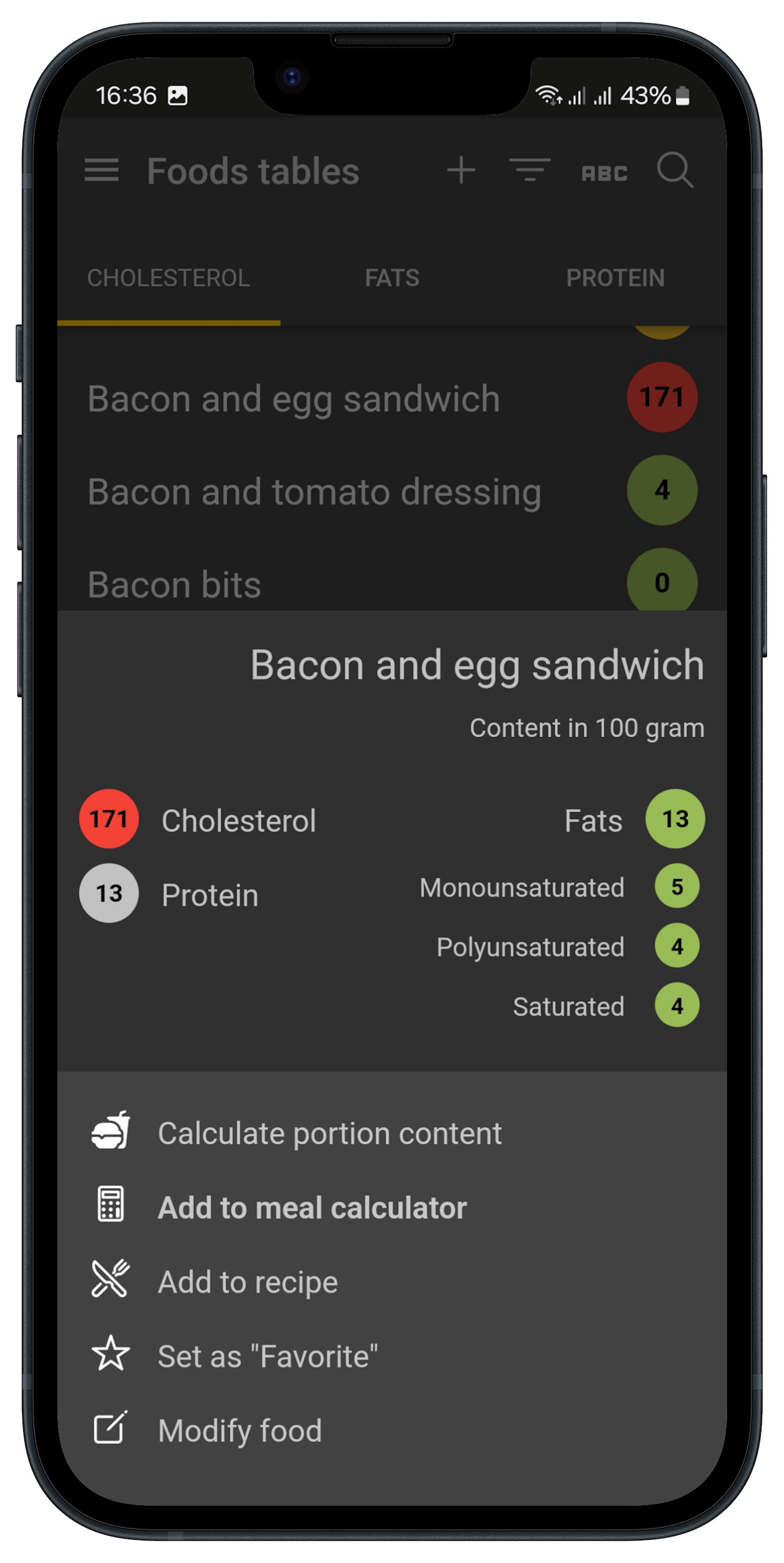Add food to meal calculator
Image resolution: width=784 pixels, height=1563 pixels.
(312, 1207)
